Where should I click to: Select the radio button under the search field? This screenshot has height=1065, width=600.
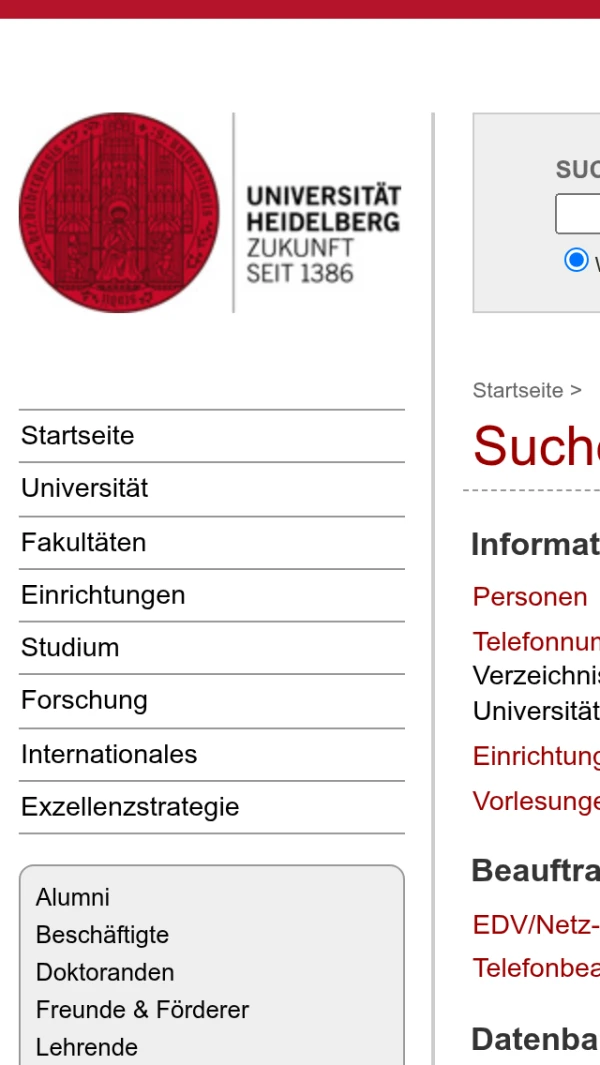tap(576, 260)
